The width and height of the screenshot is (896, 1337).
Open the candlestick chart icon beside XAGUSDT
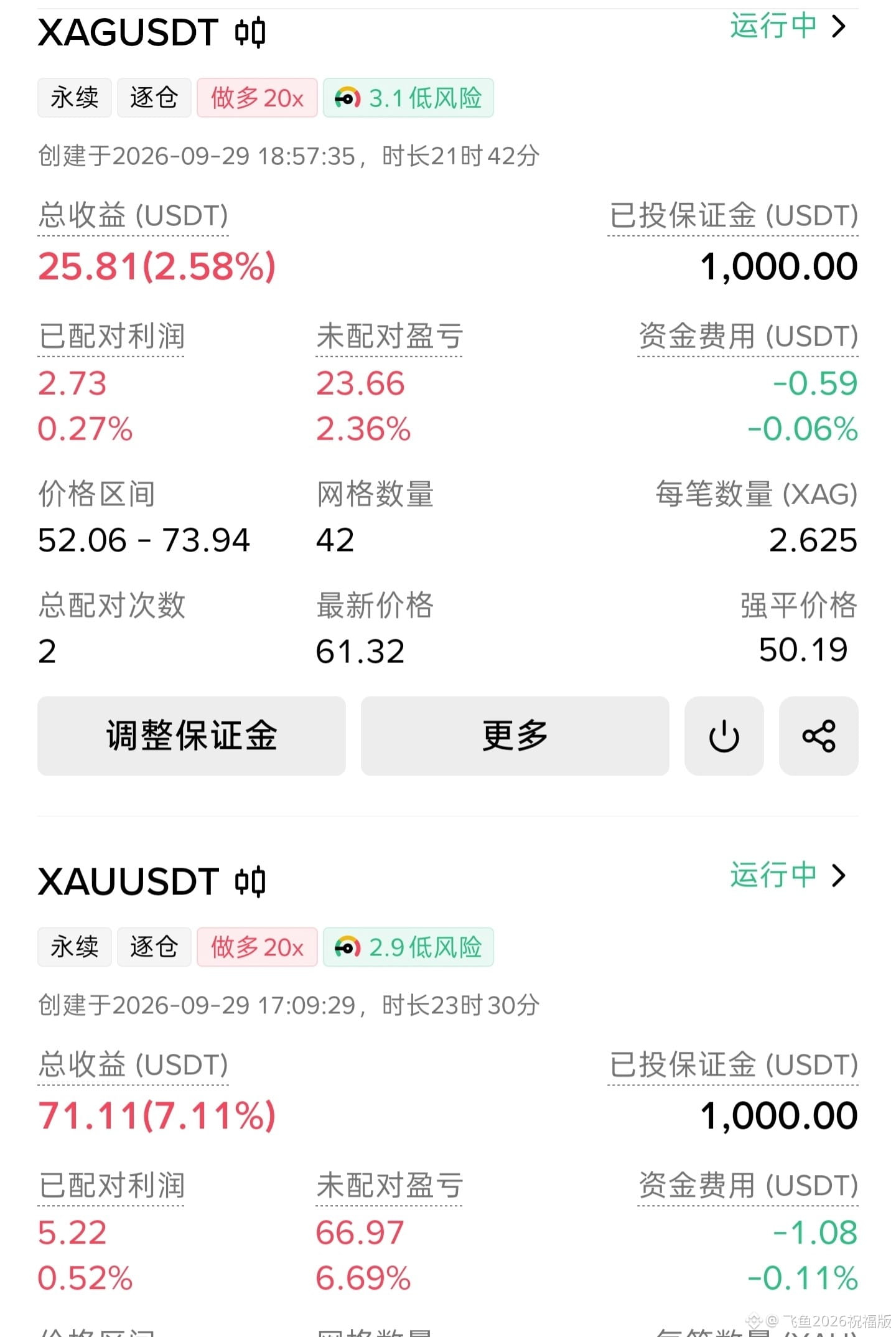point(250,32)
